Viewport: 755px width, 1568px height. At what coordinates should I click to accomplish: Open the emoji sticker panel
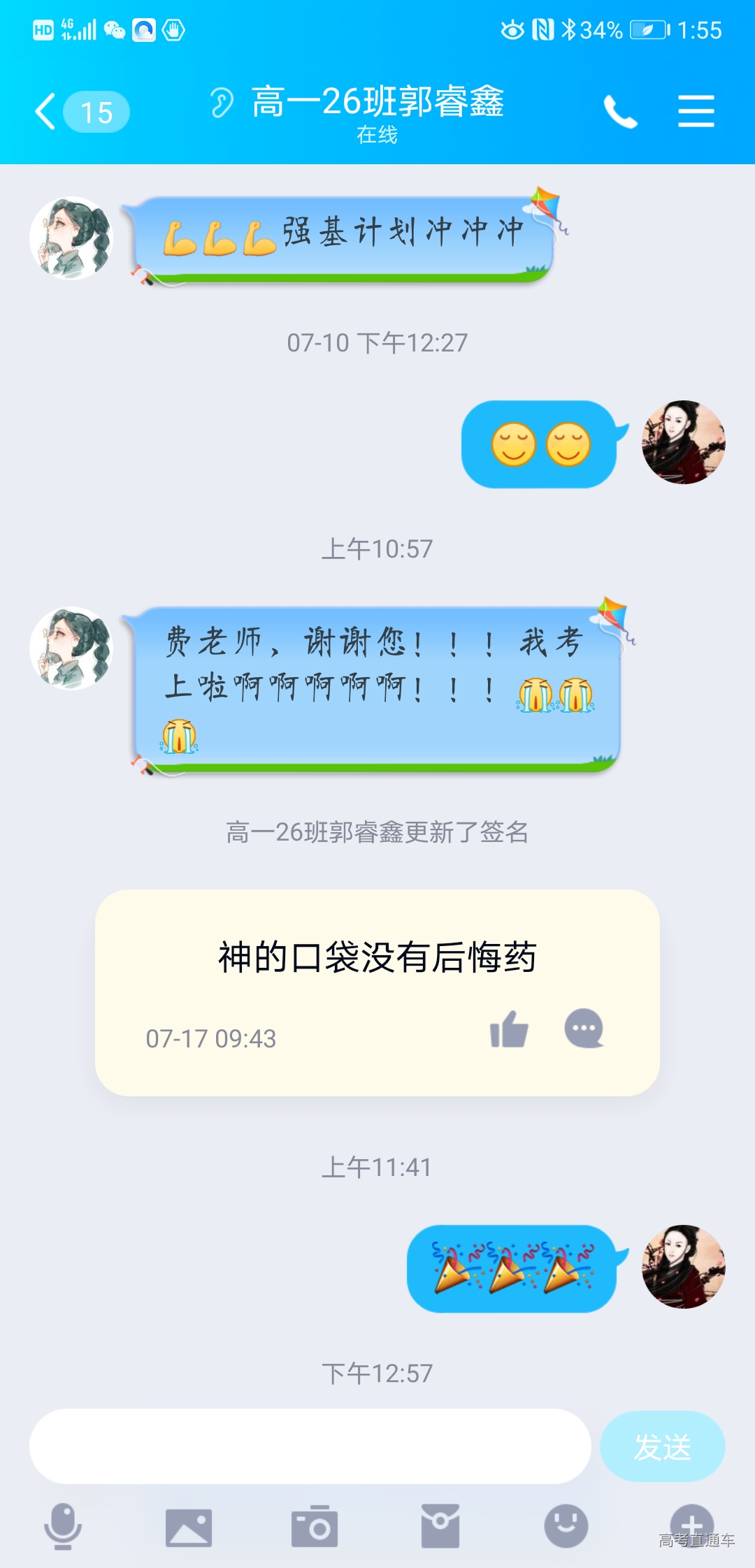[x=566, y=1526]
